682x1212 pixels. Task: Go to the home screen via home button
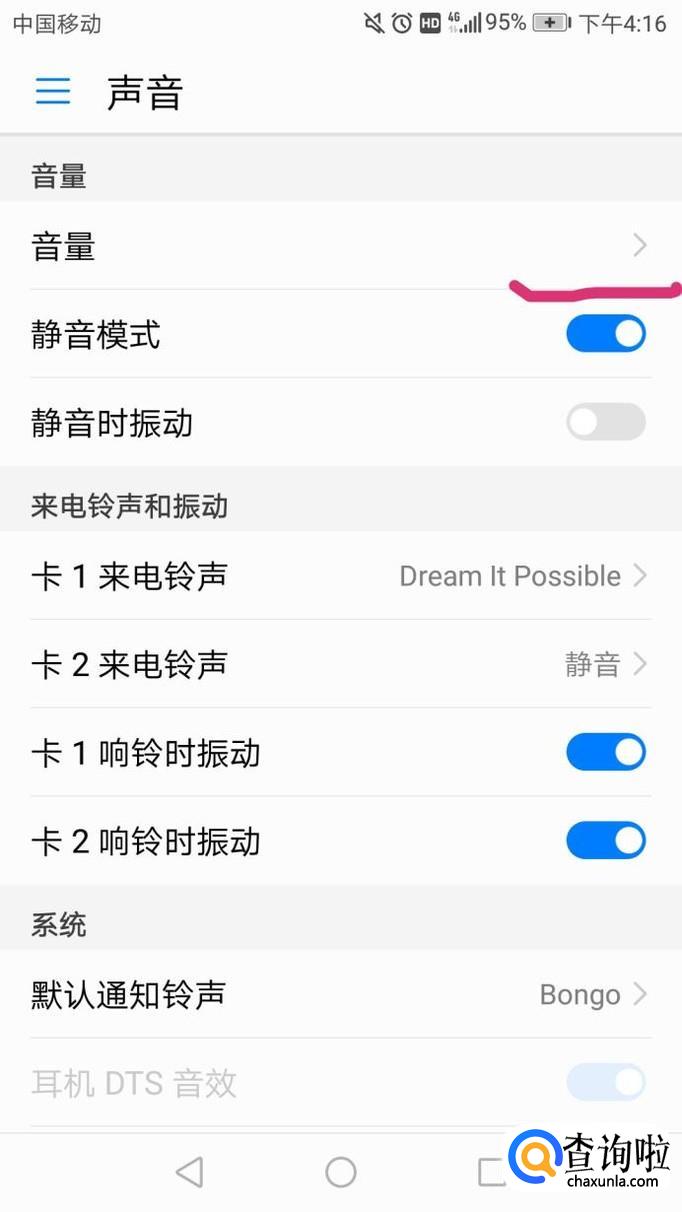(x=341, y=1172)
